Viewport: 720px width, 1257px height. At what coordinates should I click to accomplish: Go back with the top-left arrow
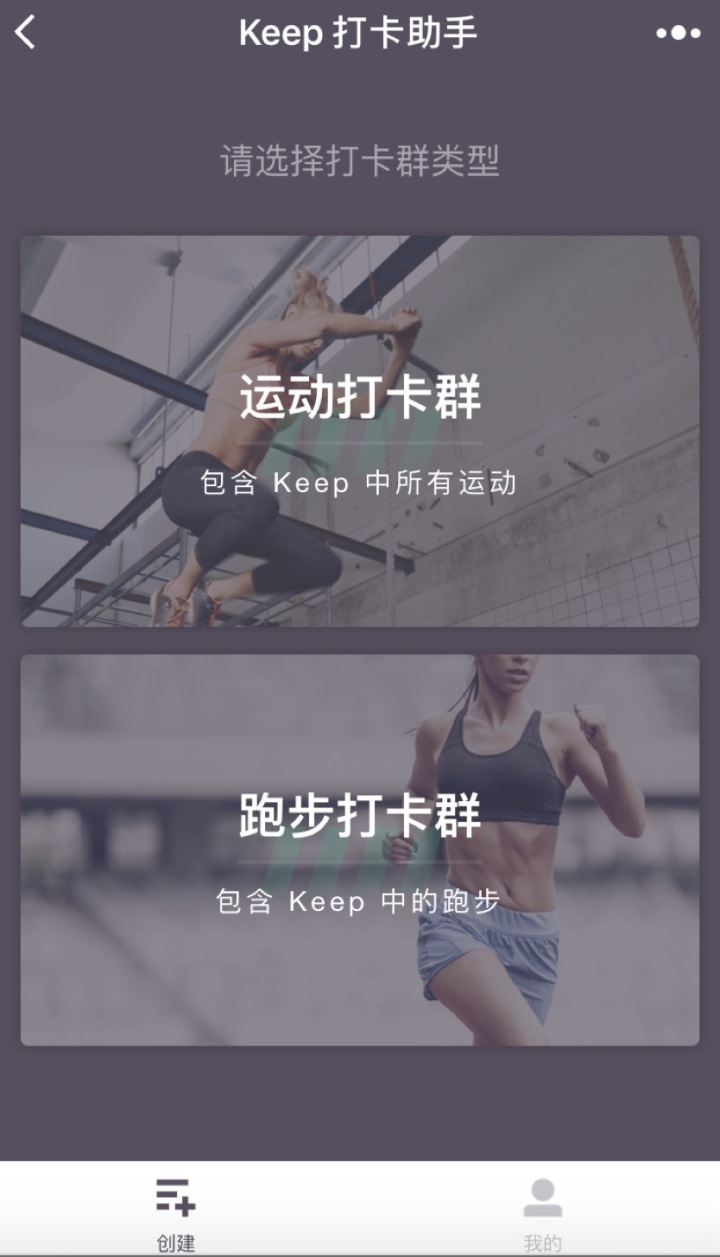click(25, 33)
